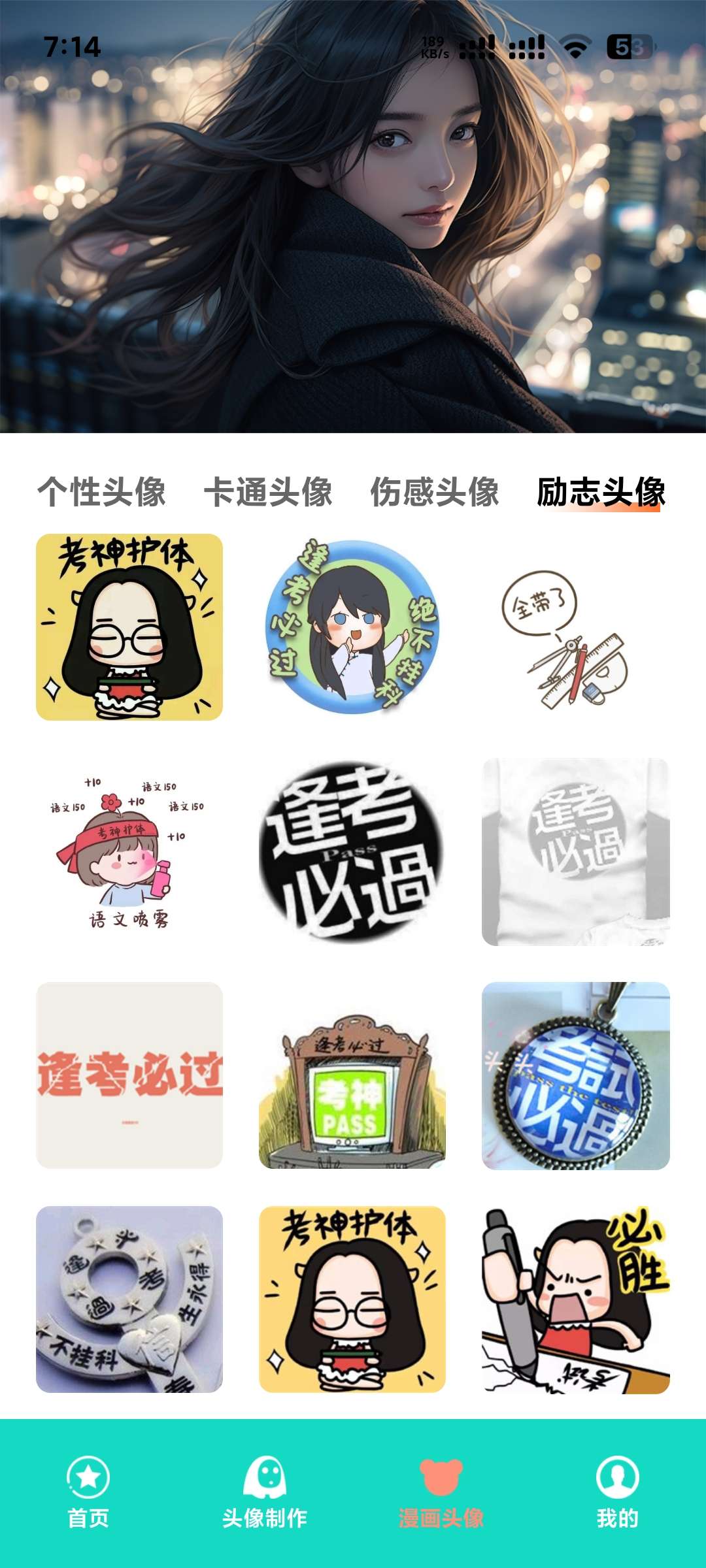Viewport: 706px width, 1568px height.
Task: Open the 全带了 stationery avatar
Action: 575,627
